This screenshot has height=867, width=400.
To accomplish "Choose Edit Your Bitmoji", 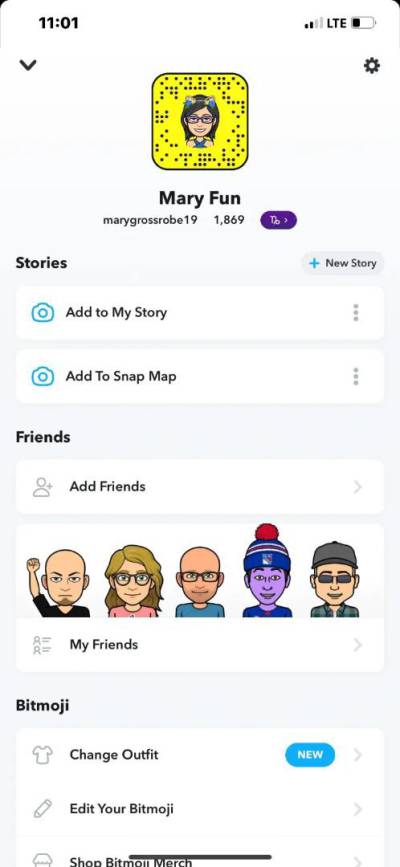I will (200, 809).
